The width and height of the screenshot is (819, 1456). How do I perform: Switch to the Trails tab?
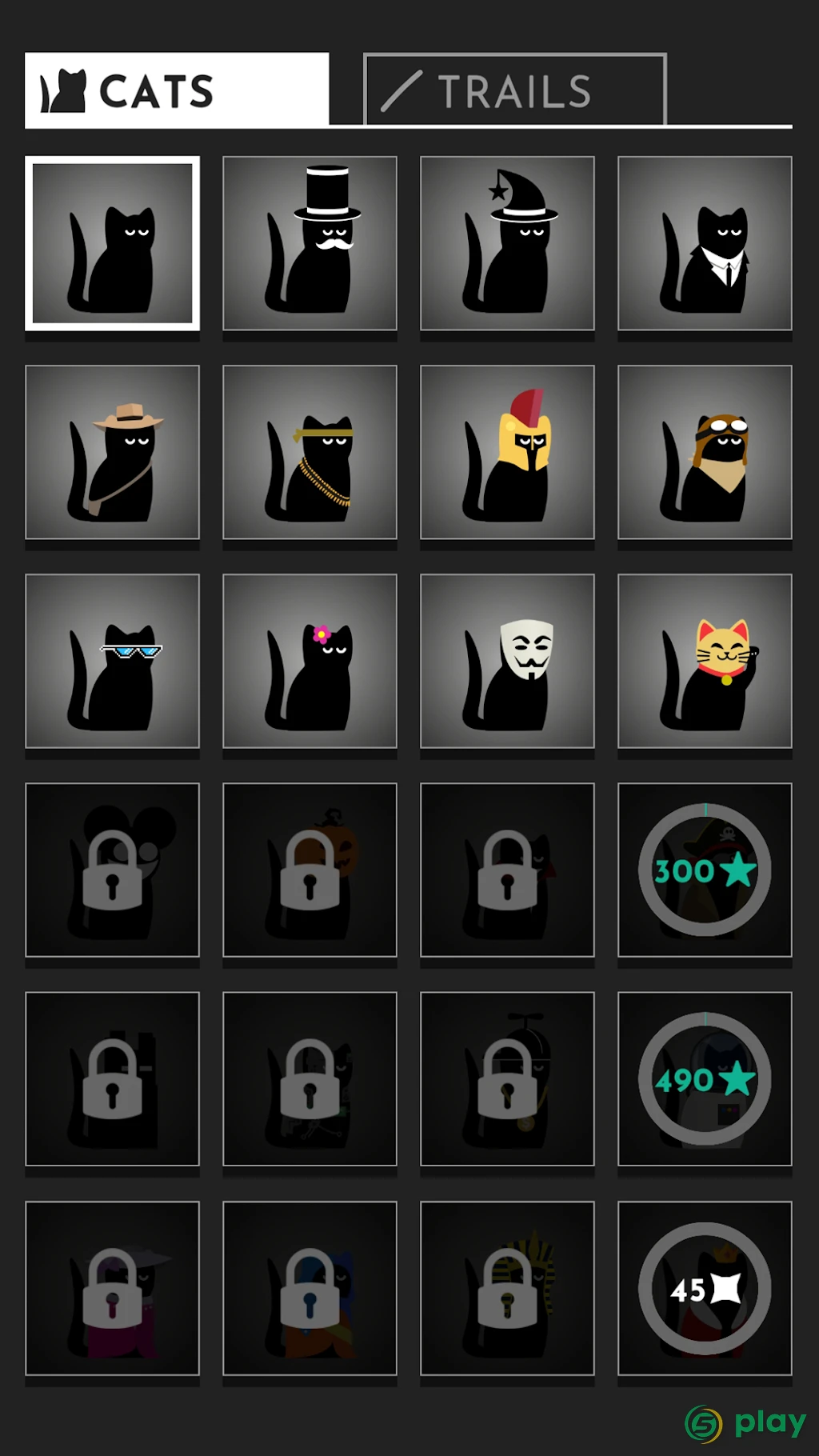point(514,90)
